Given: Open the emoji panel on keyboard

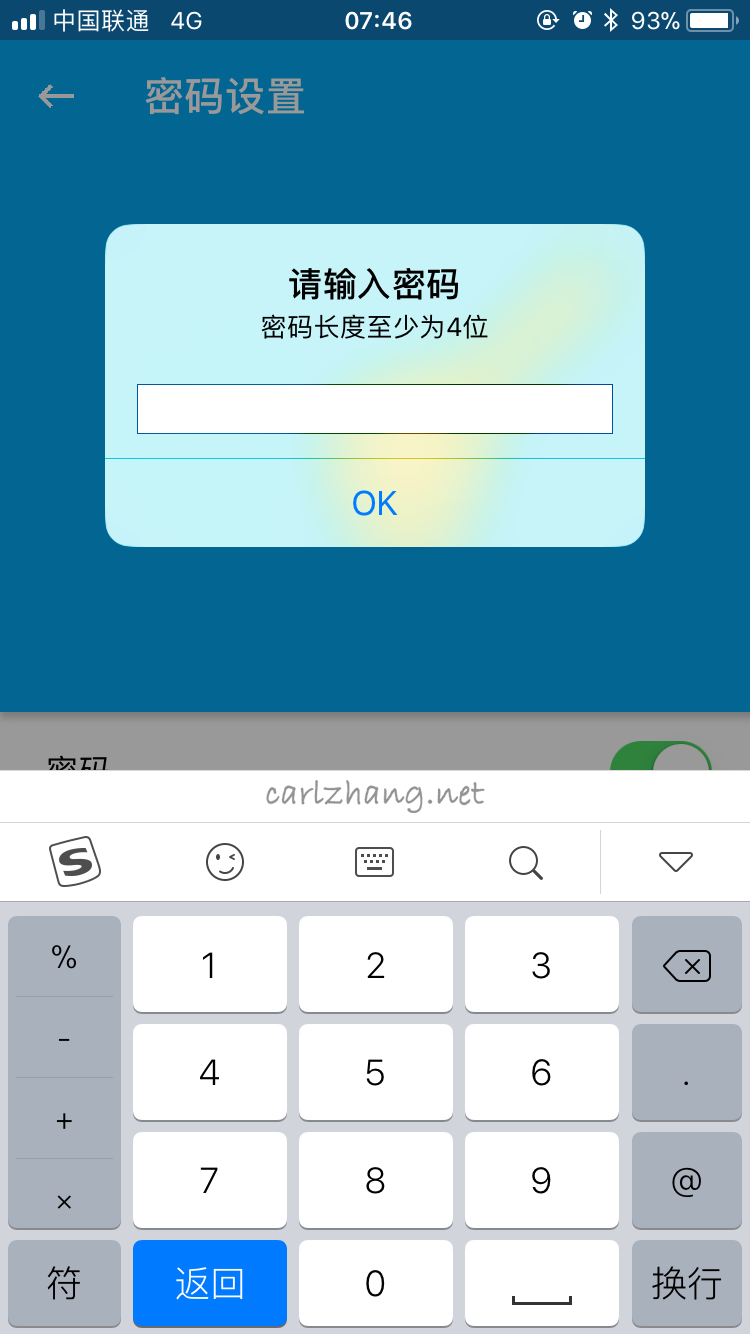Looking at the screenshot, I should (x=225, y=861).
